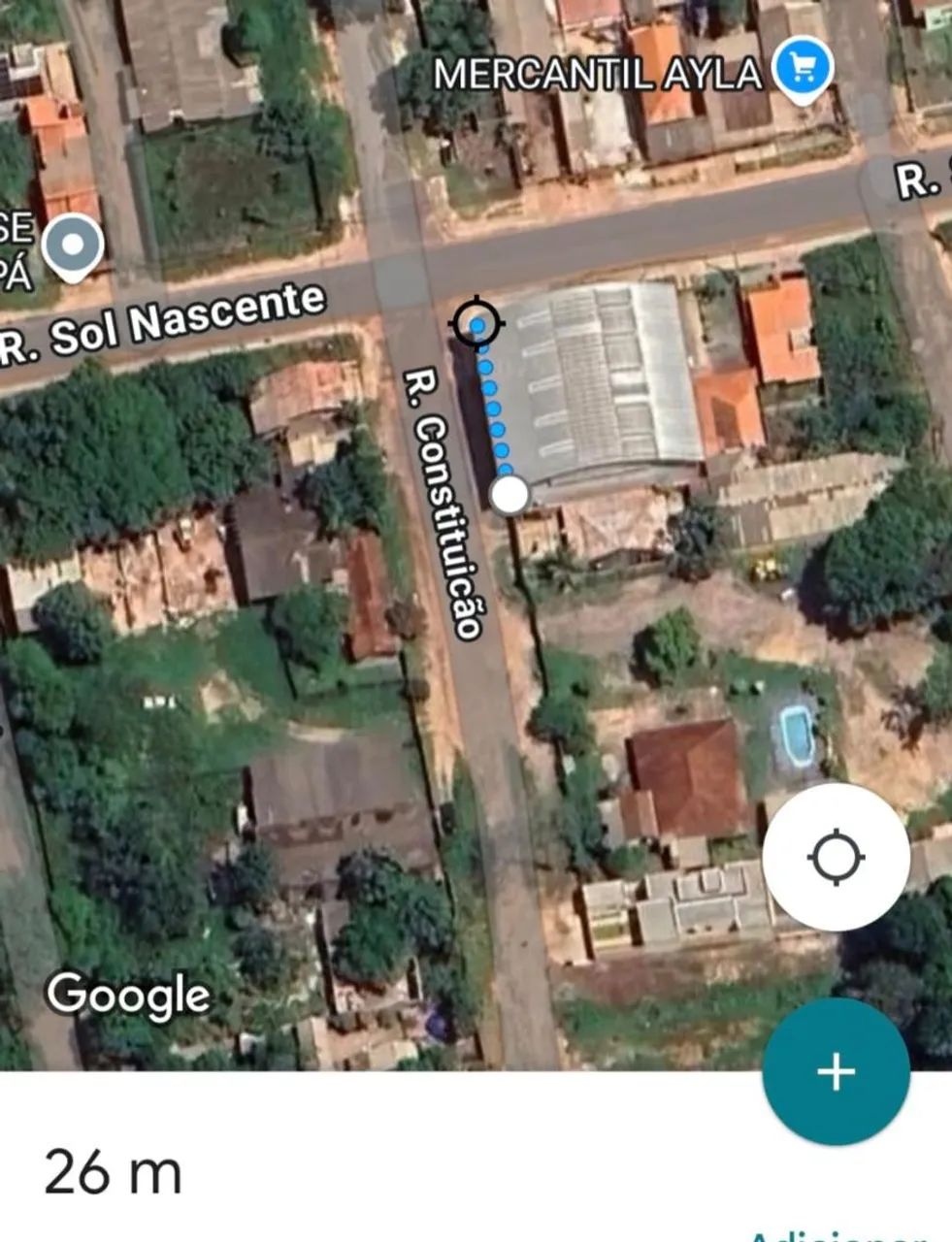Add a measurement point with plus button
This screenshot has width=952, height=1242.
[x=836, y=1071]
